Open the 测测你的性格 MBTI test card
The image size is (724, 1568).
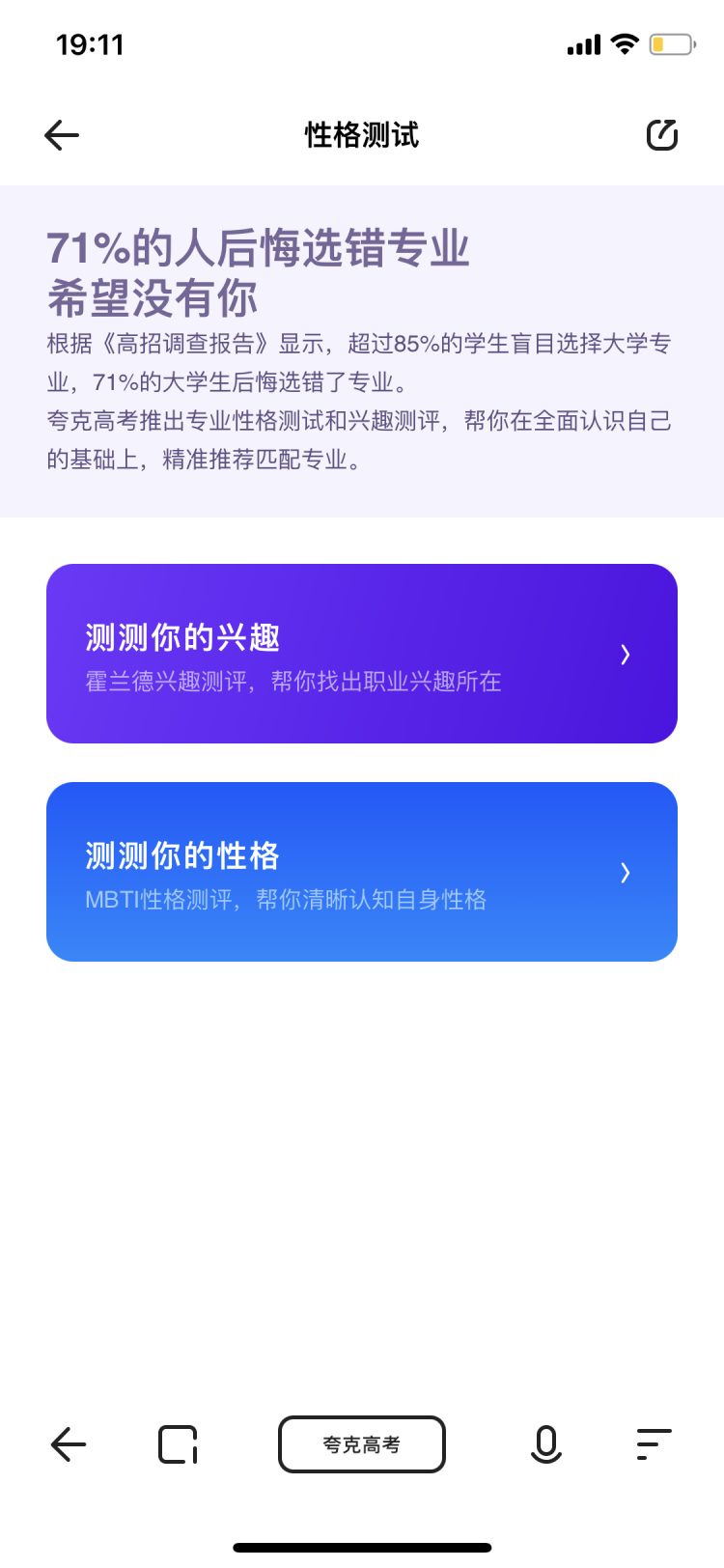click(x=362, y=872)
